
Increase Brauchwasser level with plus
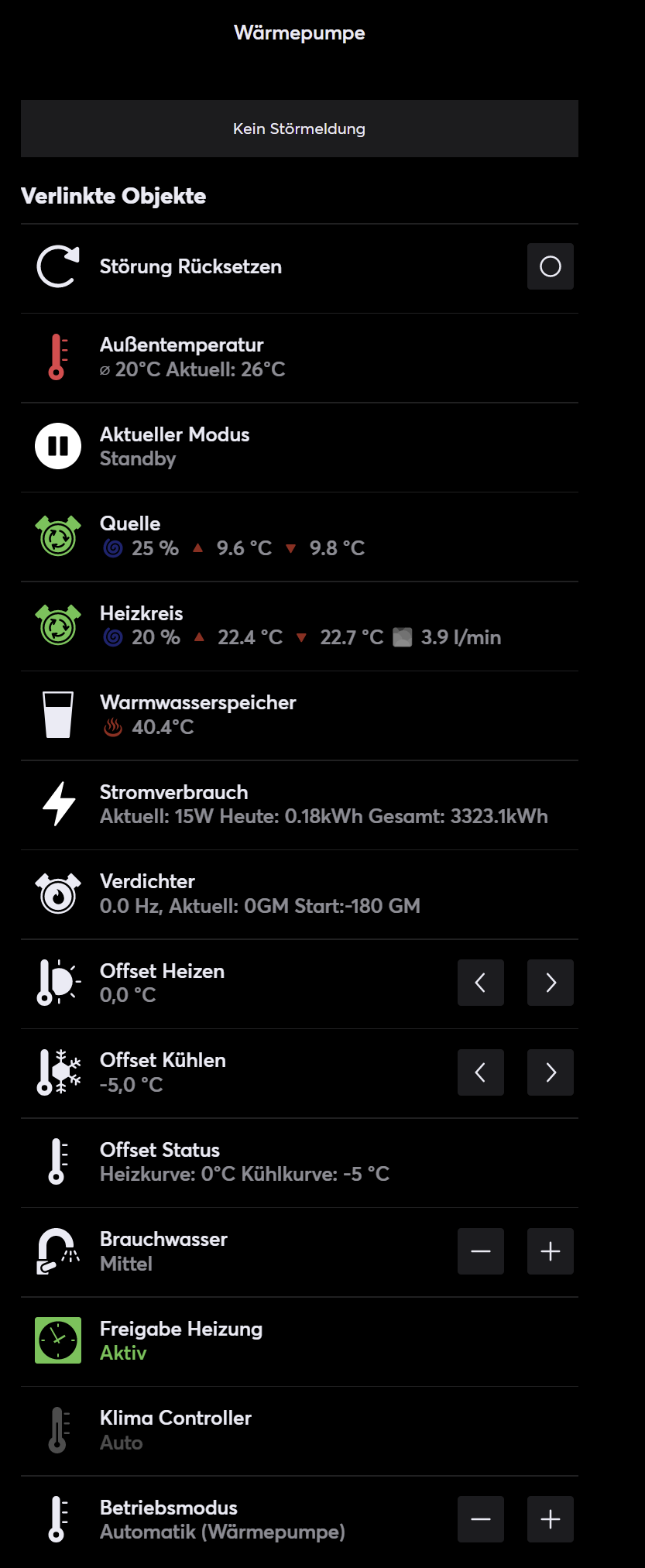tap(550, 1251)
